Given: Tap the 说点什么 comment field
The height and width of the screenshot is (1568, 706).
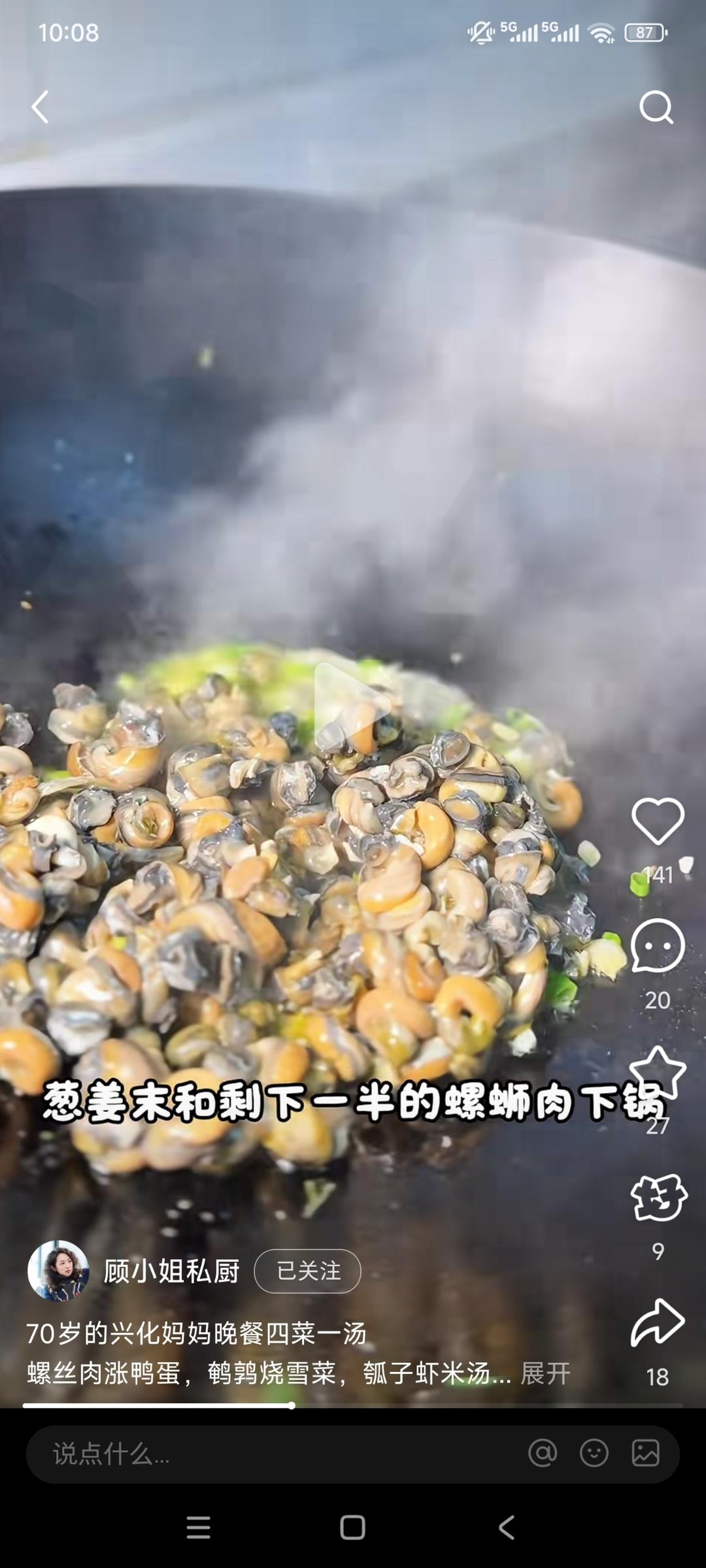Looking at the screenshot, I should point(275,1454).
